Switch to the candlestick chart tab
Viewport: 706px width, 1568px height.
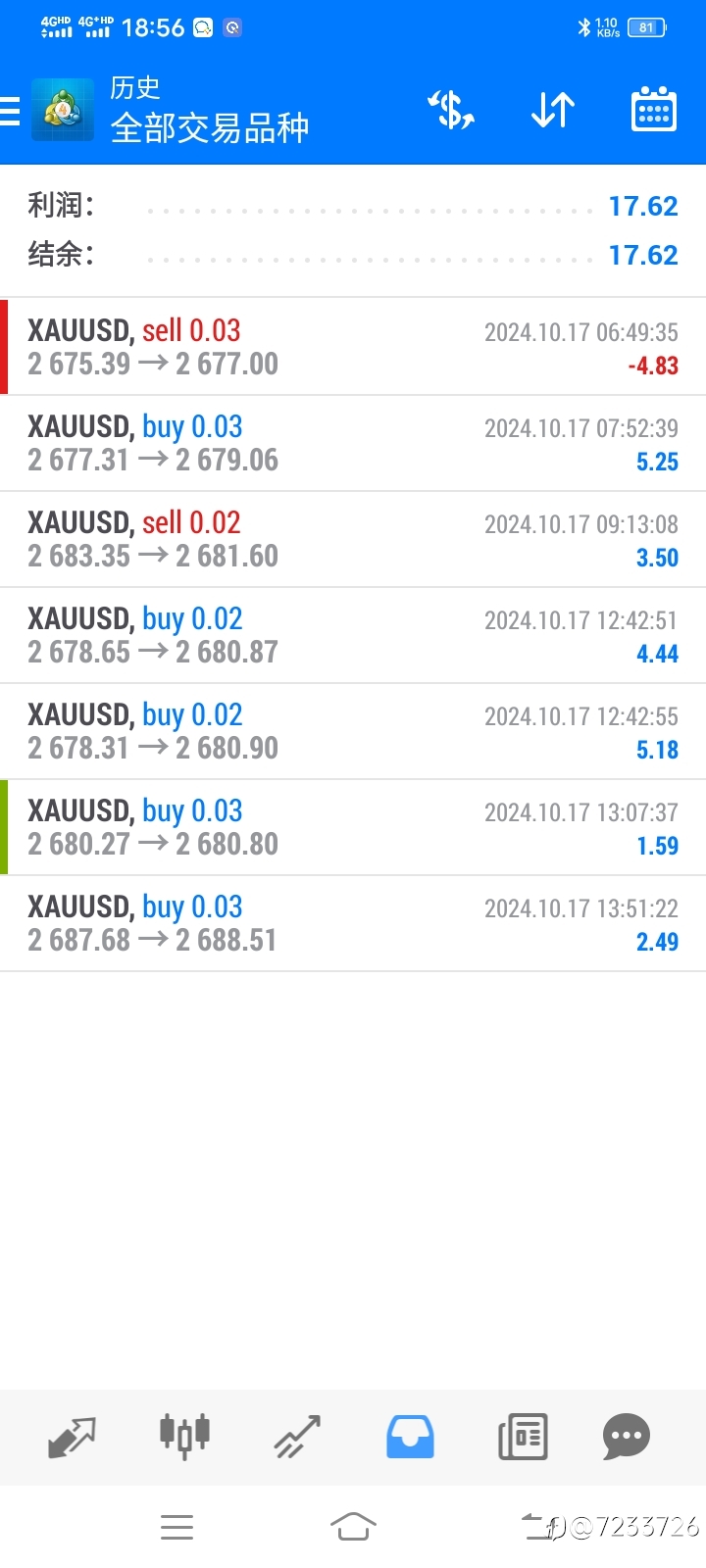tap(184, 1437)
